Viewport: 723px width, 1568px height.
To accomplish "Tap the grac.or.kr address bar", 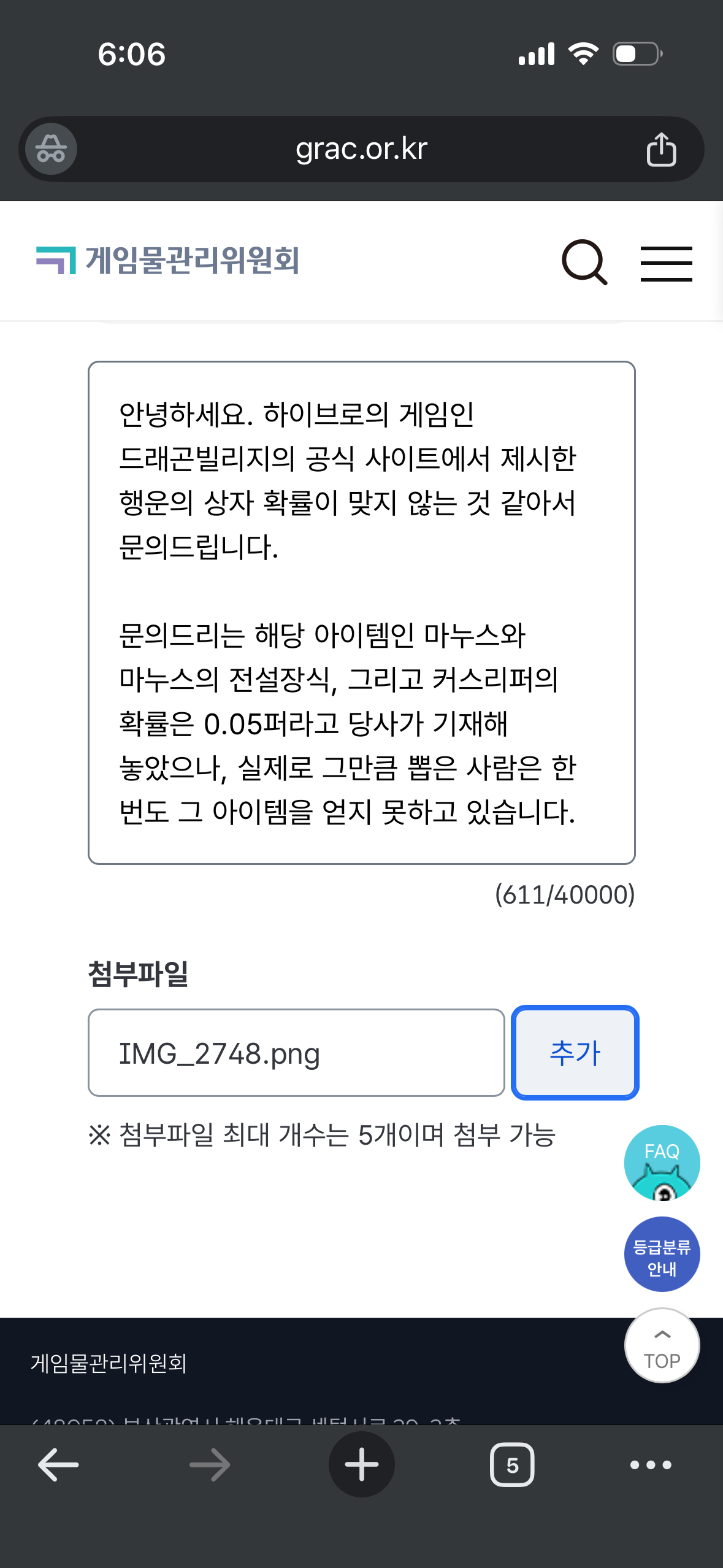I will pos(361,149).
